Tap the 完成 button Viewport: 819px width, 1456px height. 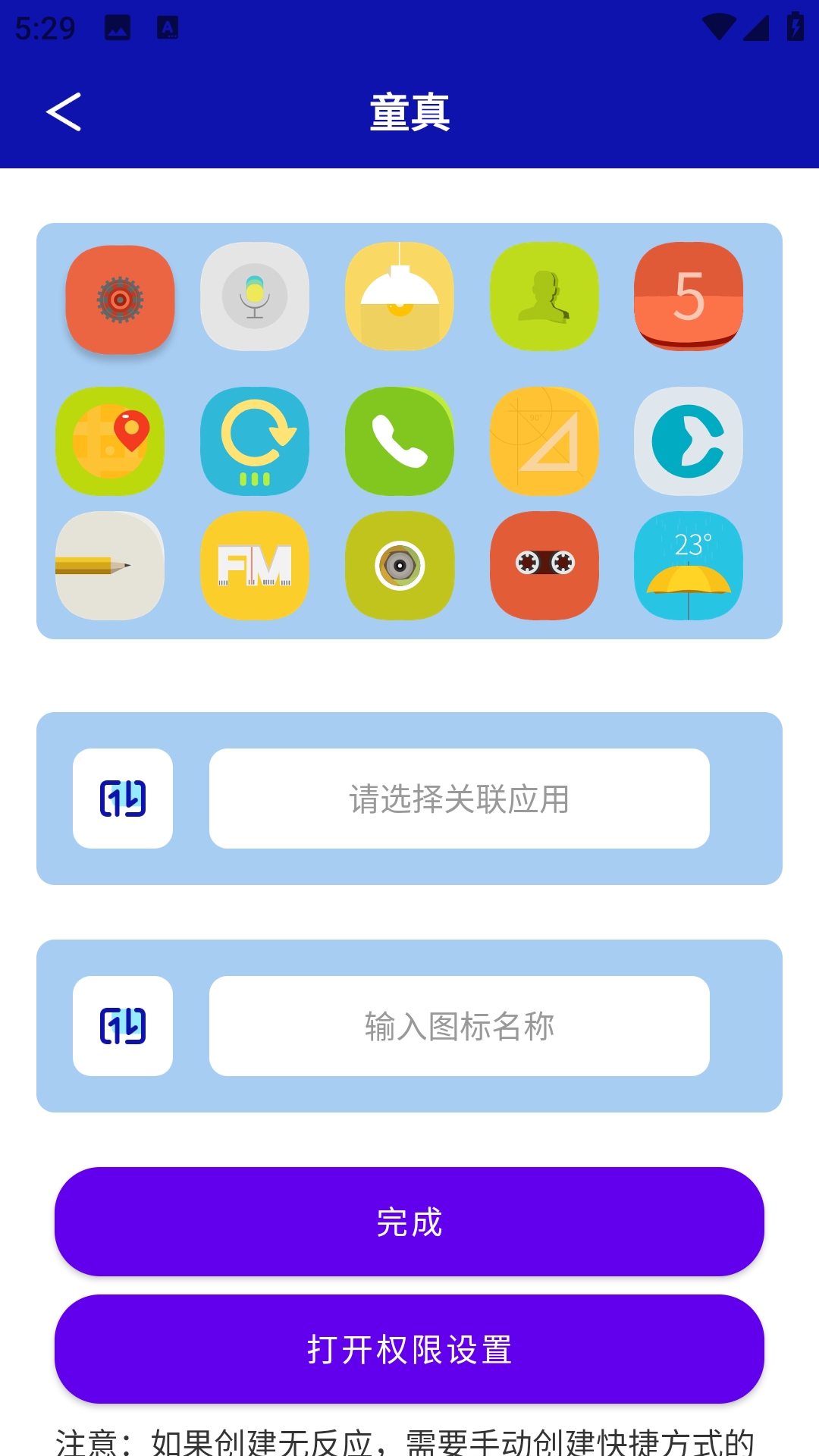(x=409, y=1222)
